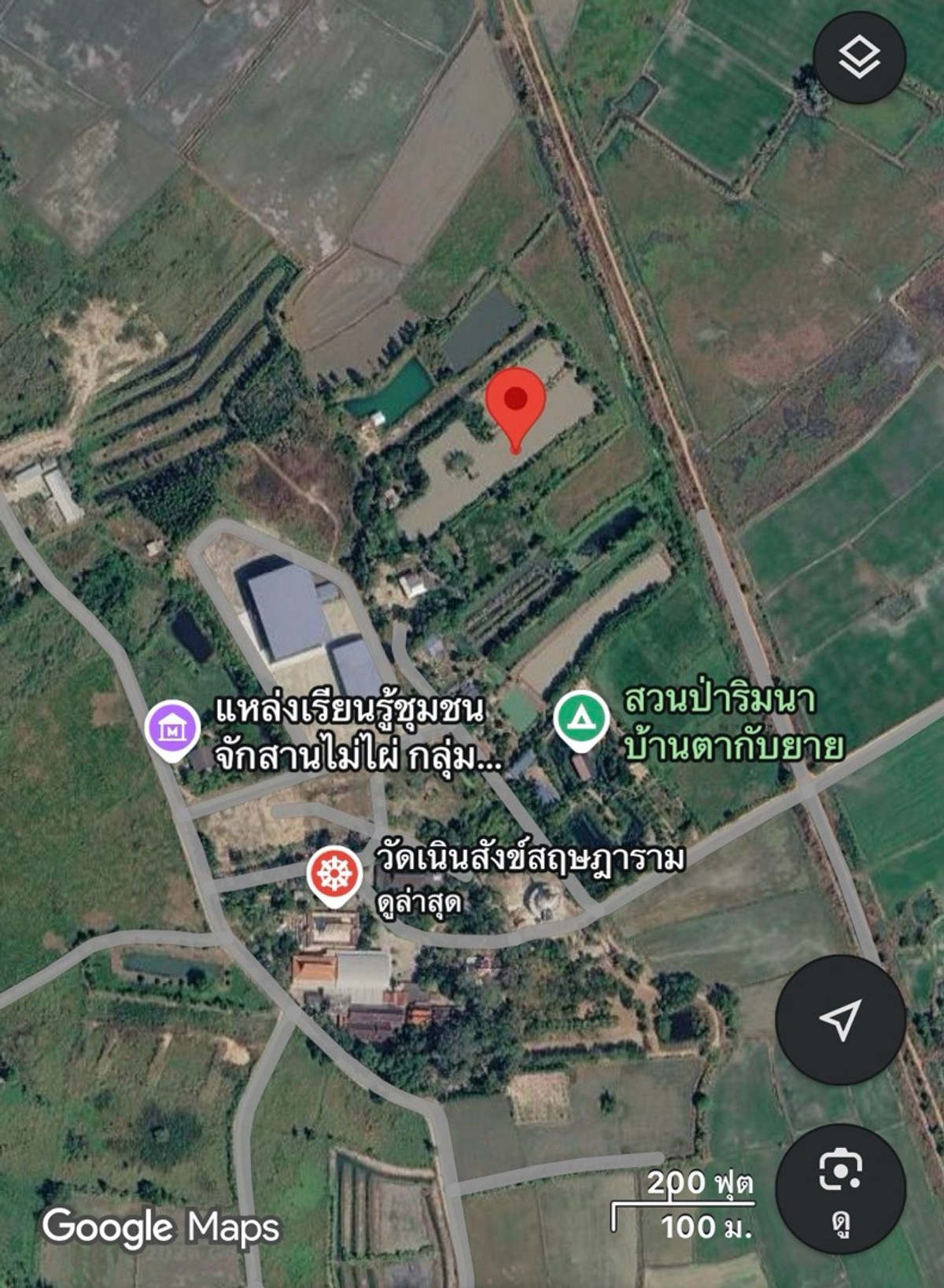
Task: Center map on my current location
Action: pos(839,1020)
